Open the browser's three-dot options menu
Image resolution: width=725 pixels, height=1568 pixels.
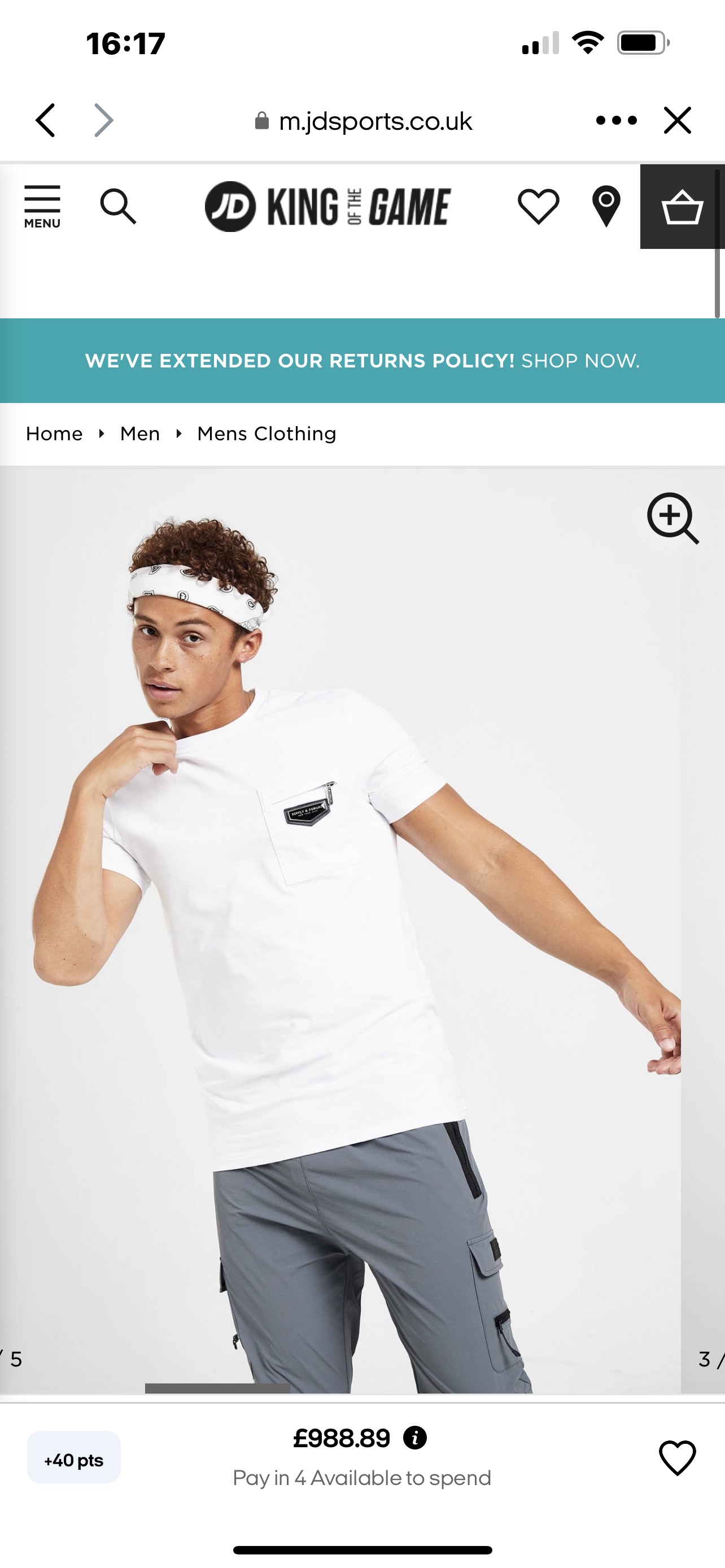[x=616, y=121]
